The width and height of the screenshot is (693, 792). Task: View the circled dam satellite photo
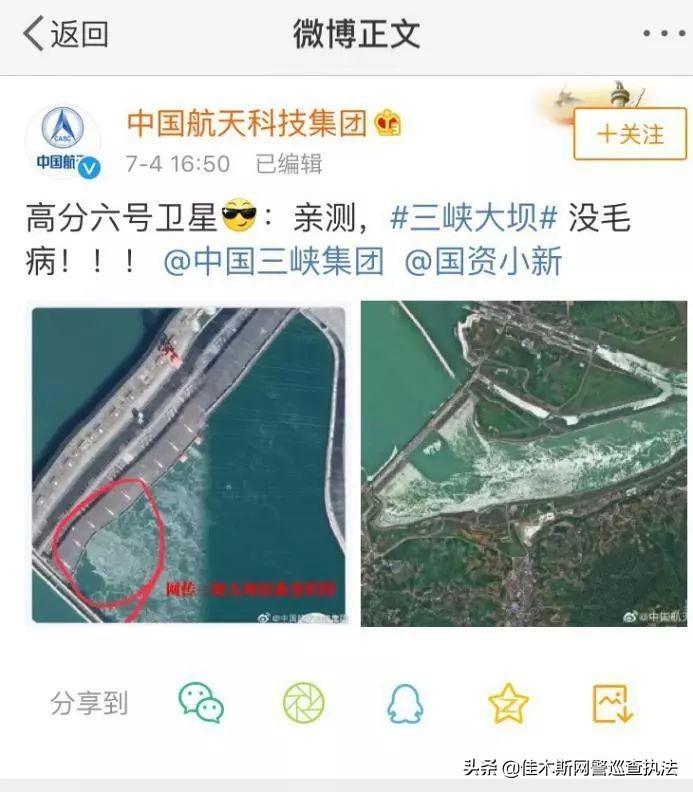(x=188, y=465)
